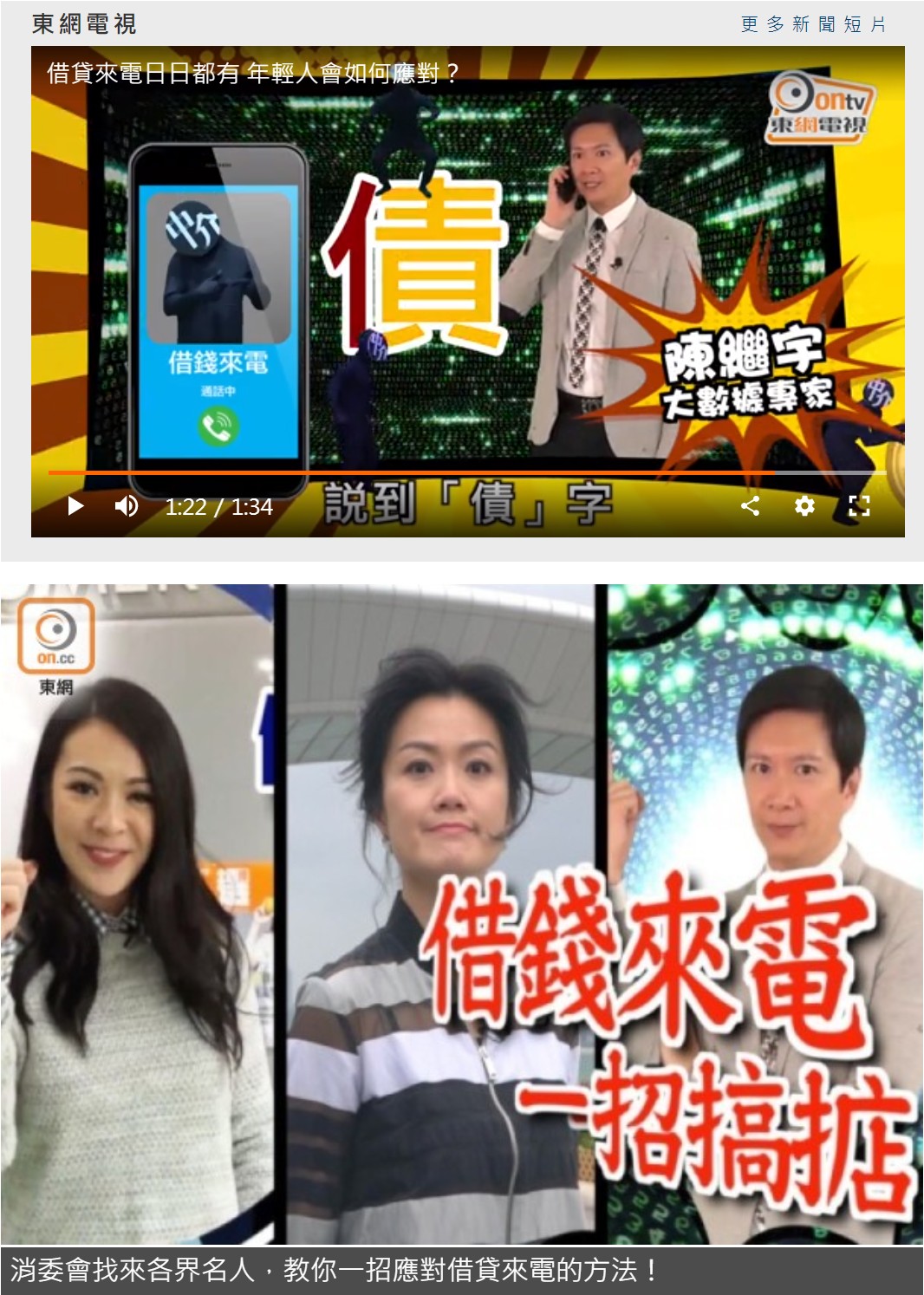
Task: Open the video settings gear
Action: coord(804,505)
